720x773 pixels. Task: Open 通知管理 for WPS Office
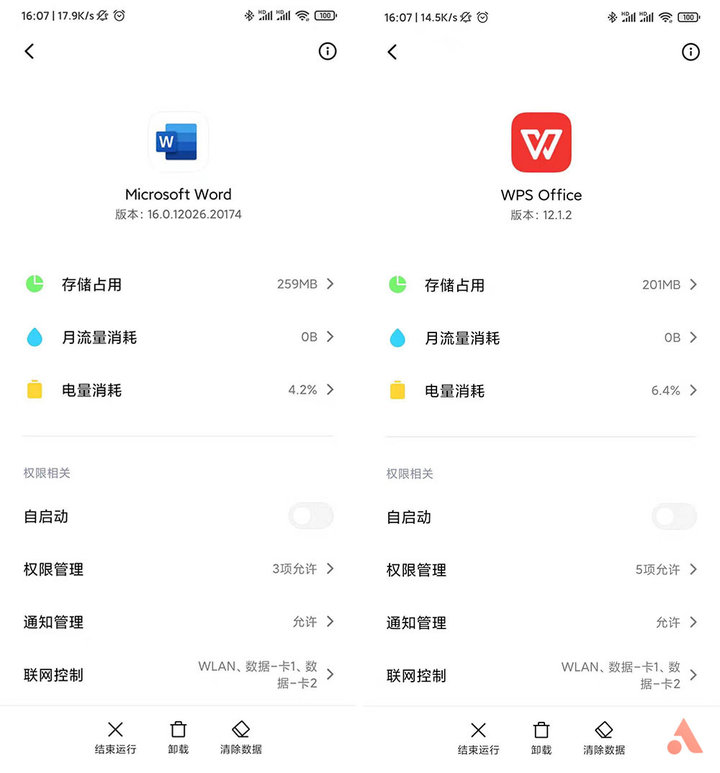[x=541, y=622]
